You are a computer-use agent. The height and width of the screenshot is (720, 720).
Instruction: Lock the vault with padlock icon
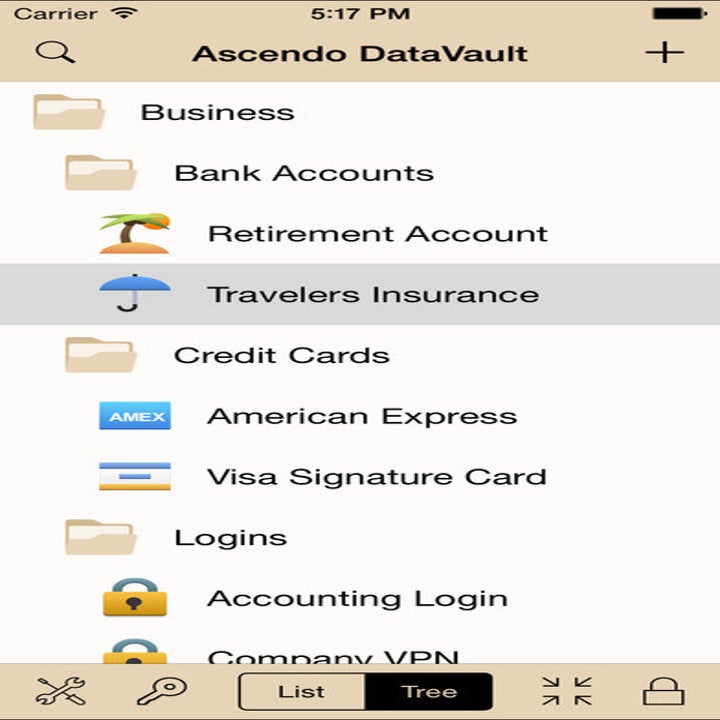click(x=663, y=691)
